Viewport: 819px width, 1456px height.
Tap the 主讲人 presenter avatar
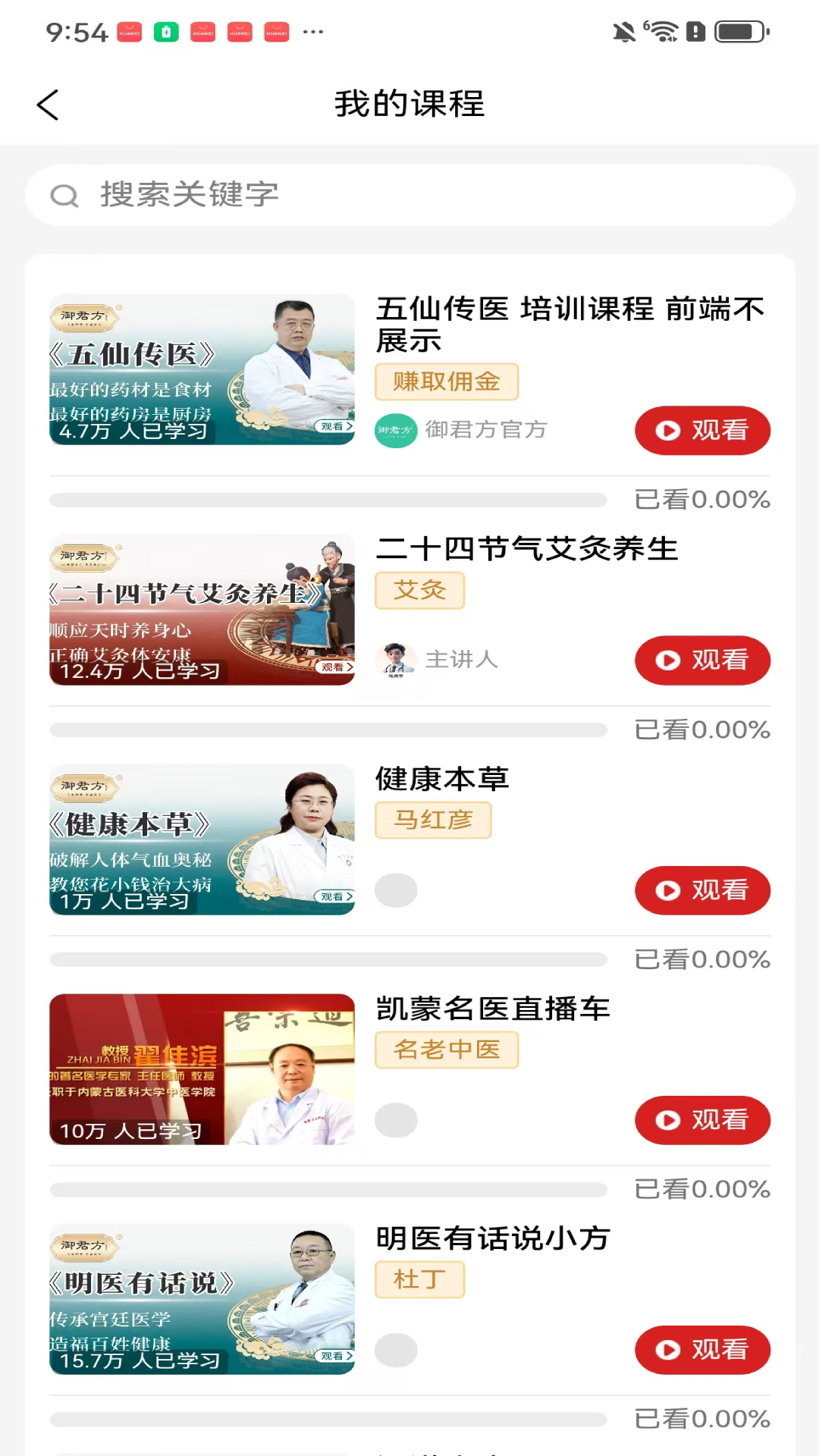click(396, 661)
